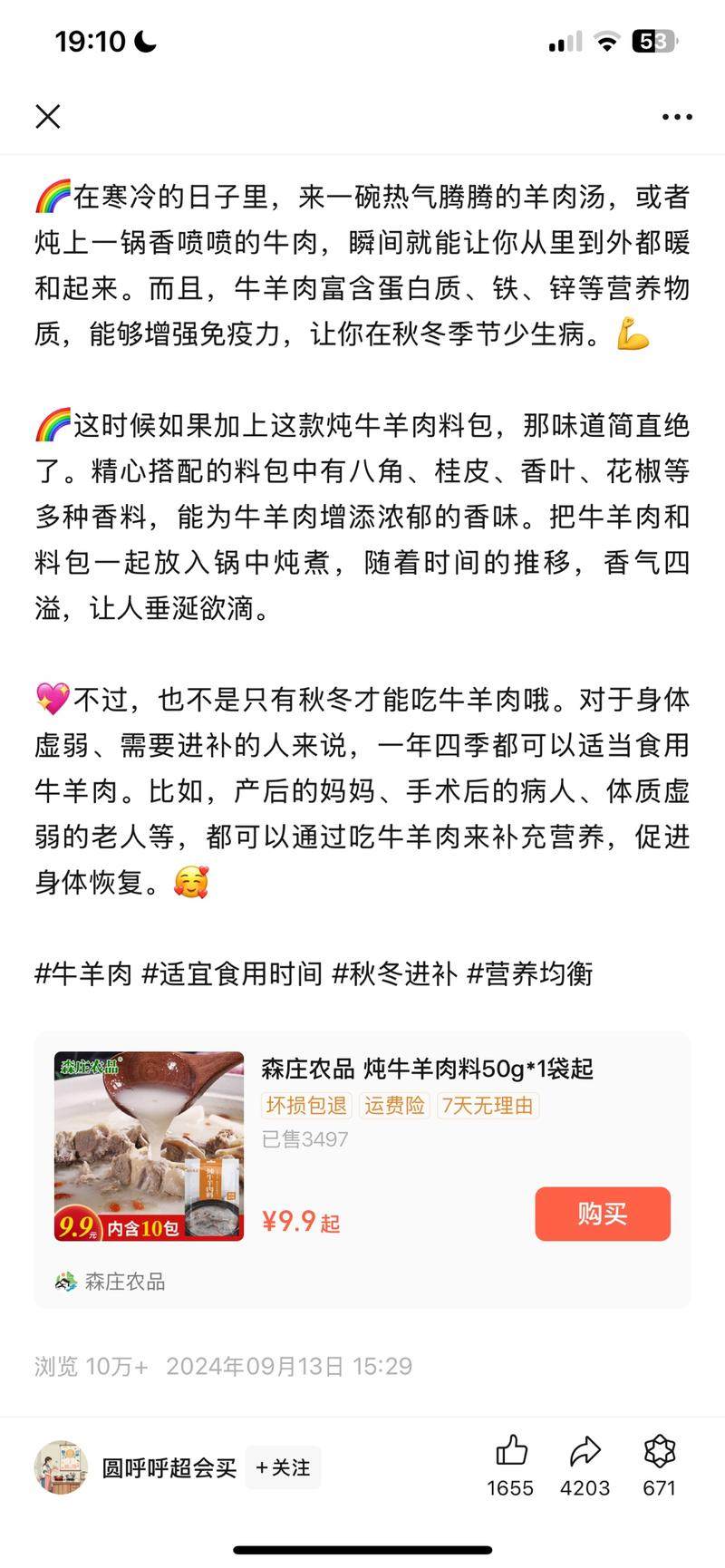Open the three-dot overflow menu

coord(676,117)
